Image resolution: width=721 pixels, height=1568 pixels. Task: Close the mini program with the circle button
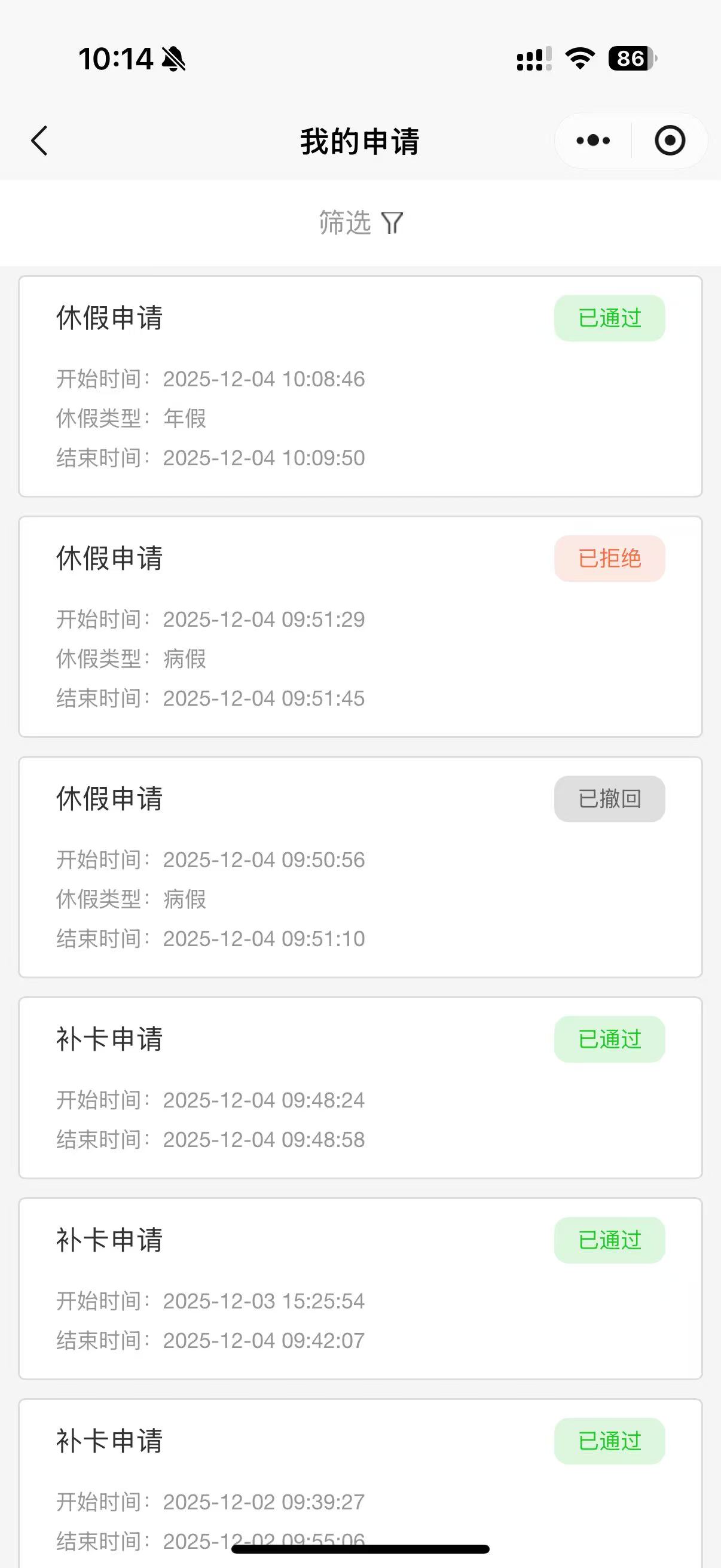click(669, 141)
